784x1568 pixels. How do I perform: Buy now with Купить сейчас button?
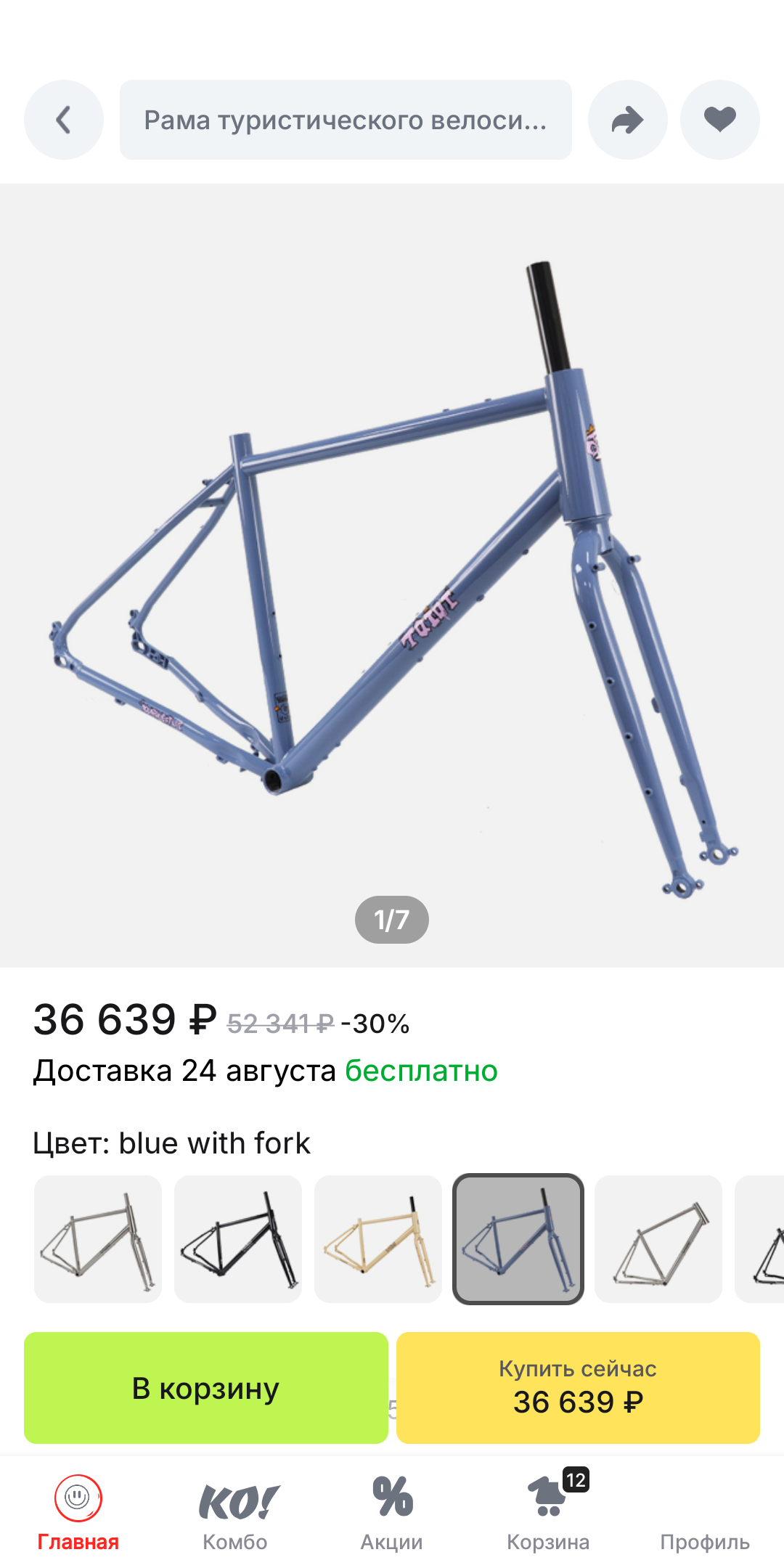[578, 1388]
